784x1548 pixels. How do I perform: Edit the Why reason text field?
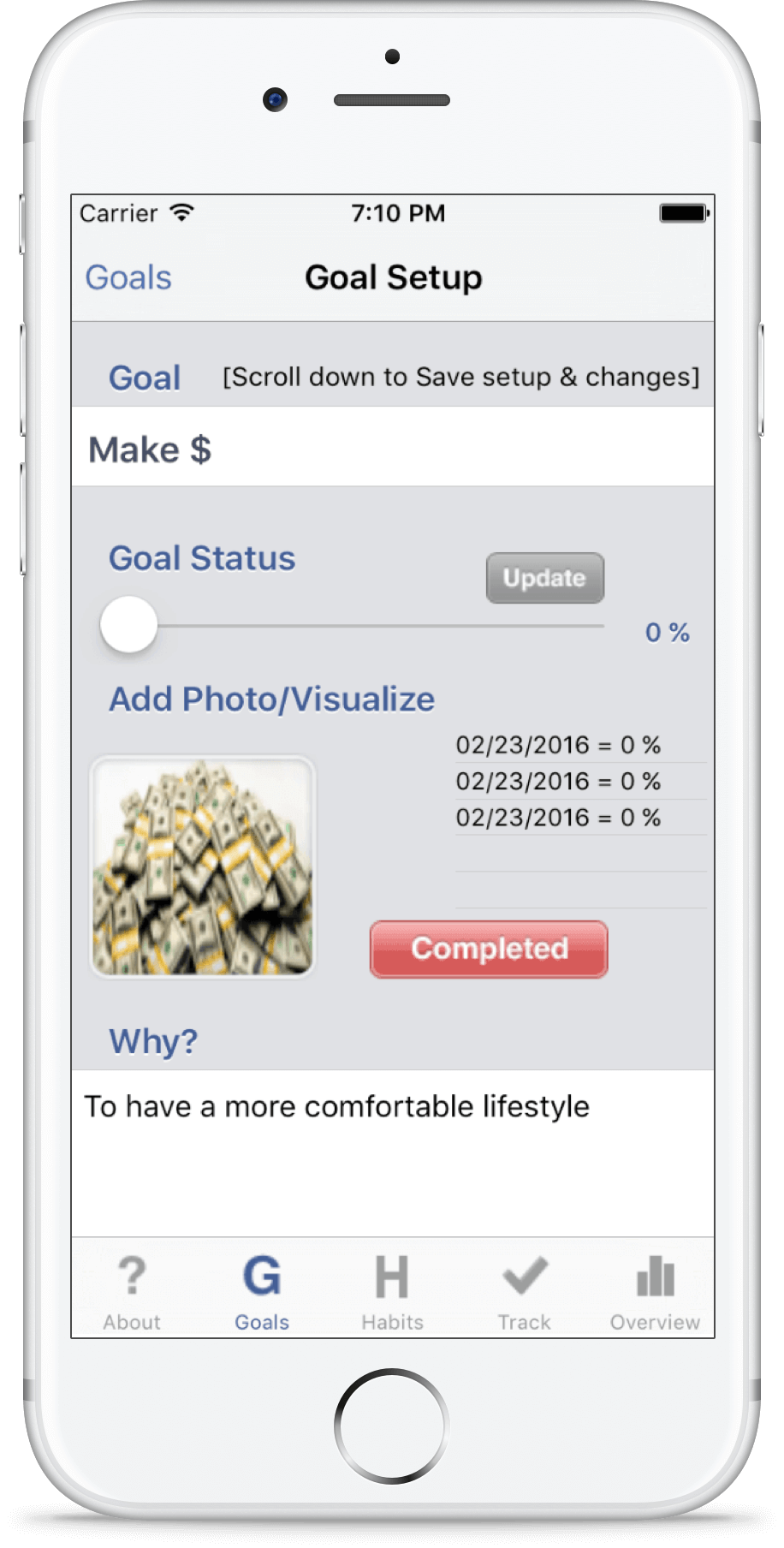pyautogui.click(x=393, y=1152)
